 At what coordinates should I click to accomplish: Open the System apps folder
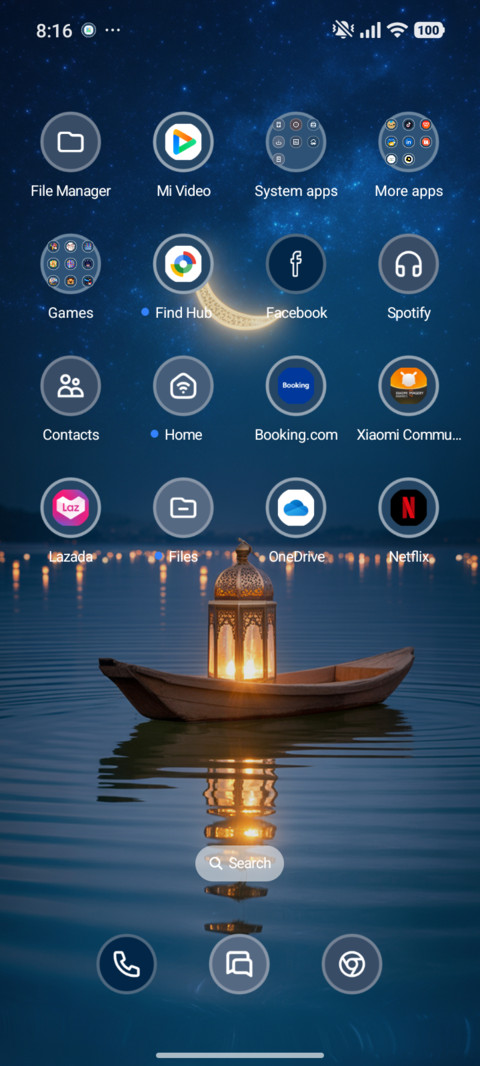click(x=296, y=142)
